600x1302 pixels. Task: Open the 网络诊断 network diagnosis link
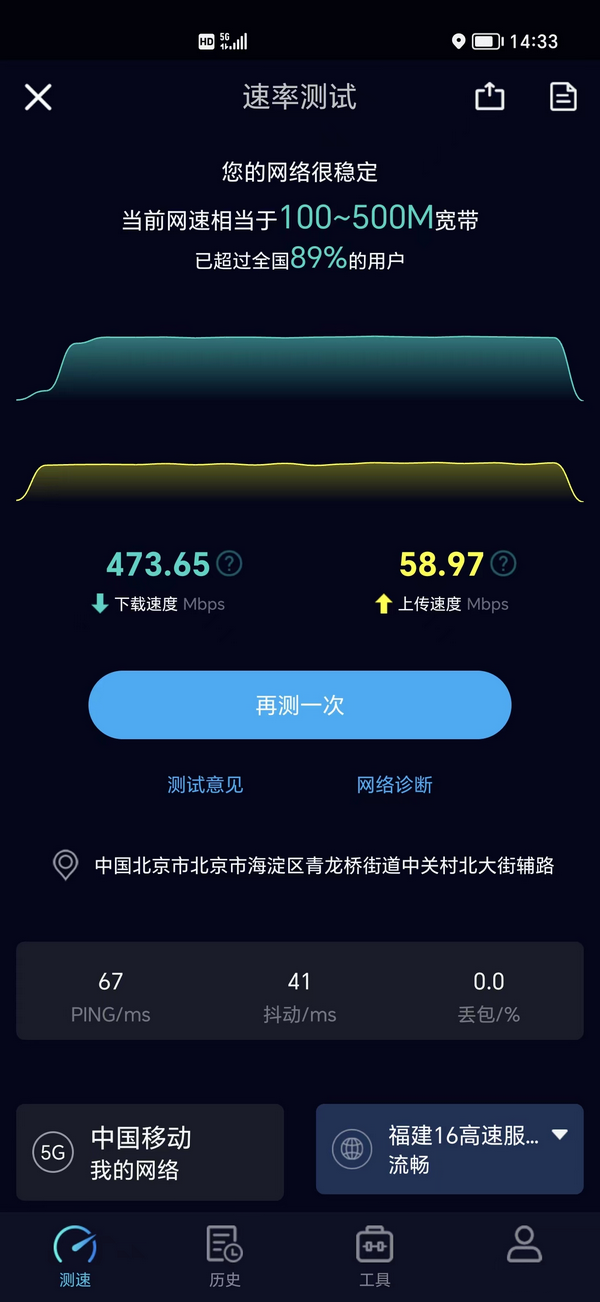[x=395, y=785]
